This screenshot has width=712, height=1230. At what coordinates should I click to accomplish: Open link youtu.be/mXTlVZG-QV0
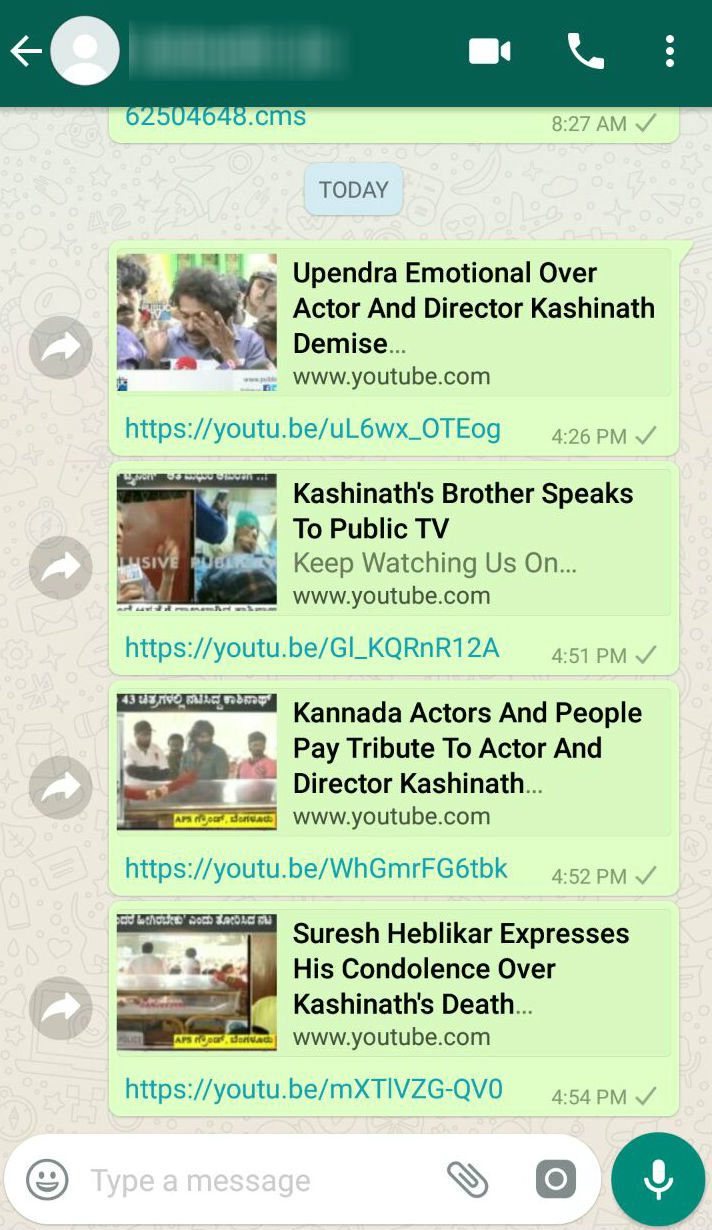(x=314, y=1088)
